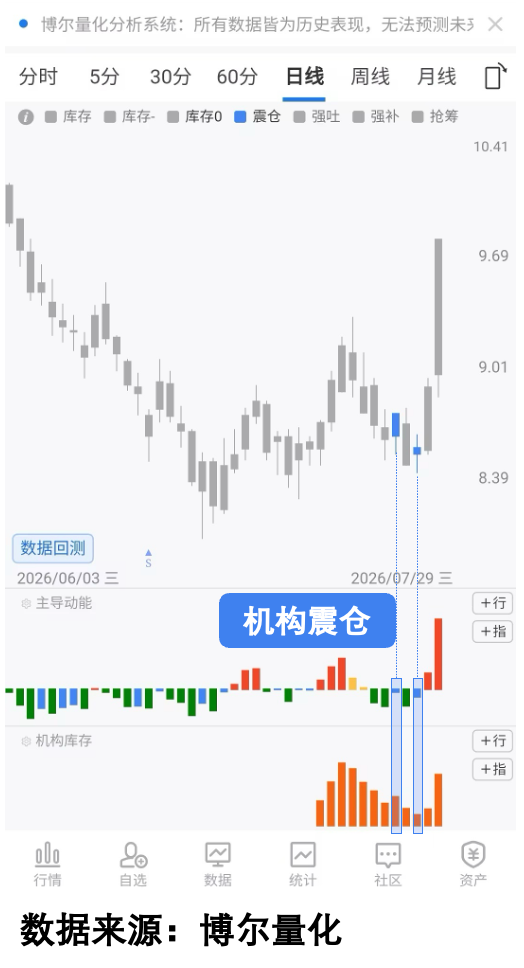Go to the 行情 tab
Screen dimensions: 524x968
click(48, 864)
